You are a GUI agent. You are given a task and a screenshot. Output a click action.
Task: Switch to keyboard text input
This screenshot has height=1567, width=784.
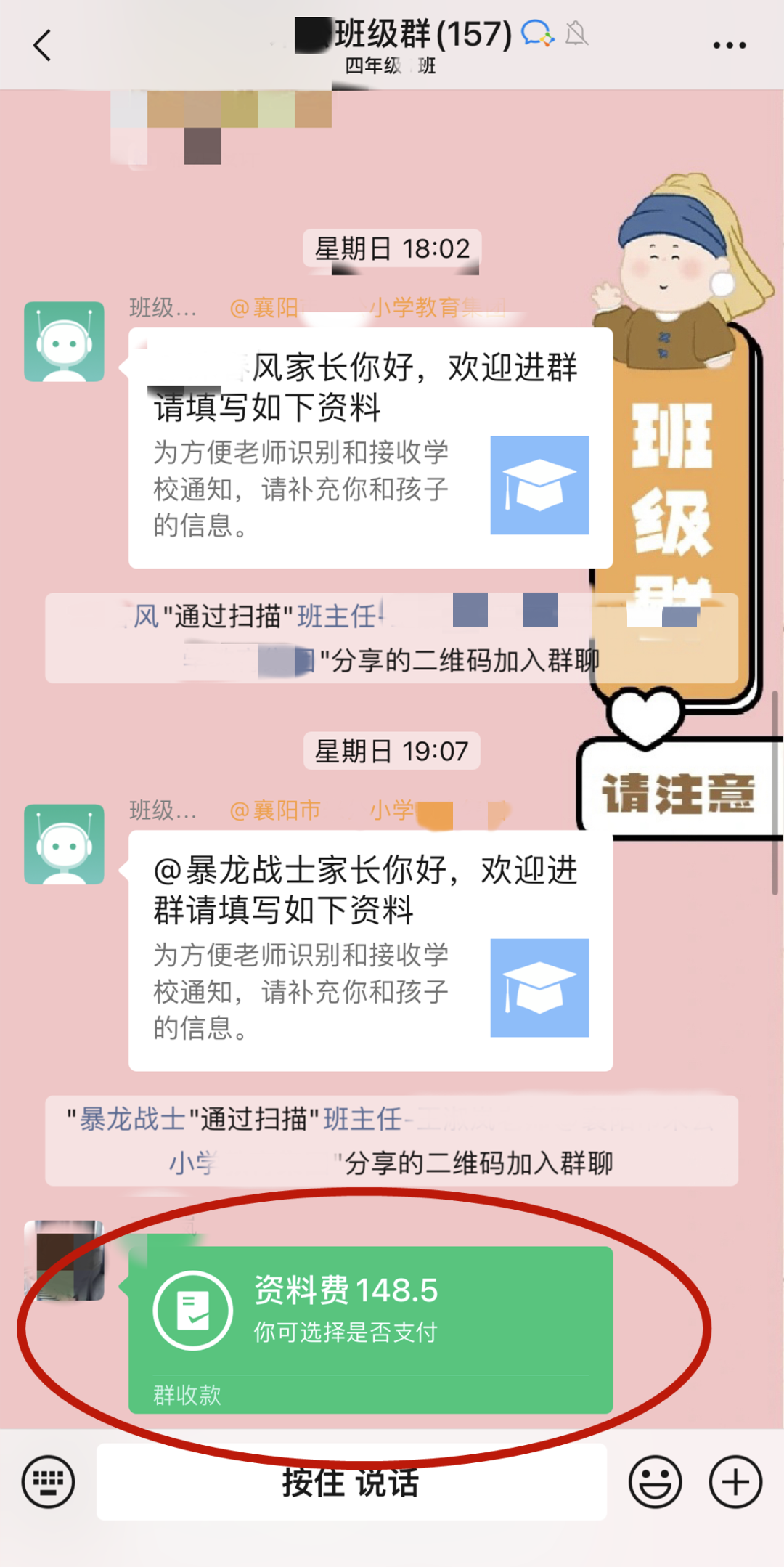48,1481
